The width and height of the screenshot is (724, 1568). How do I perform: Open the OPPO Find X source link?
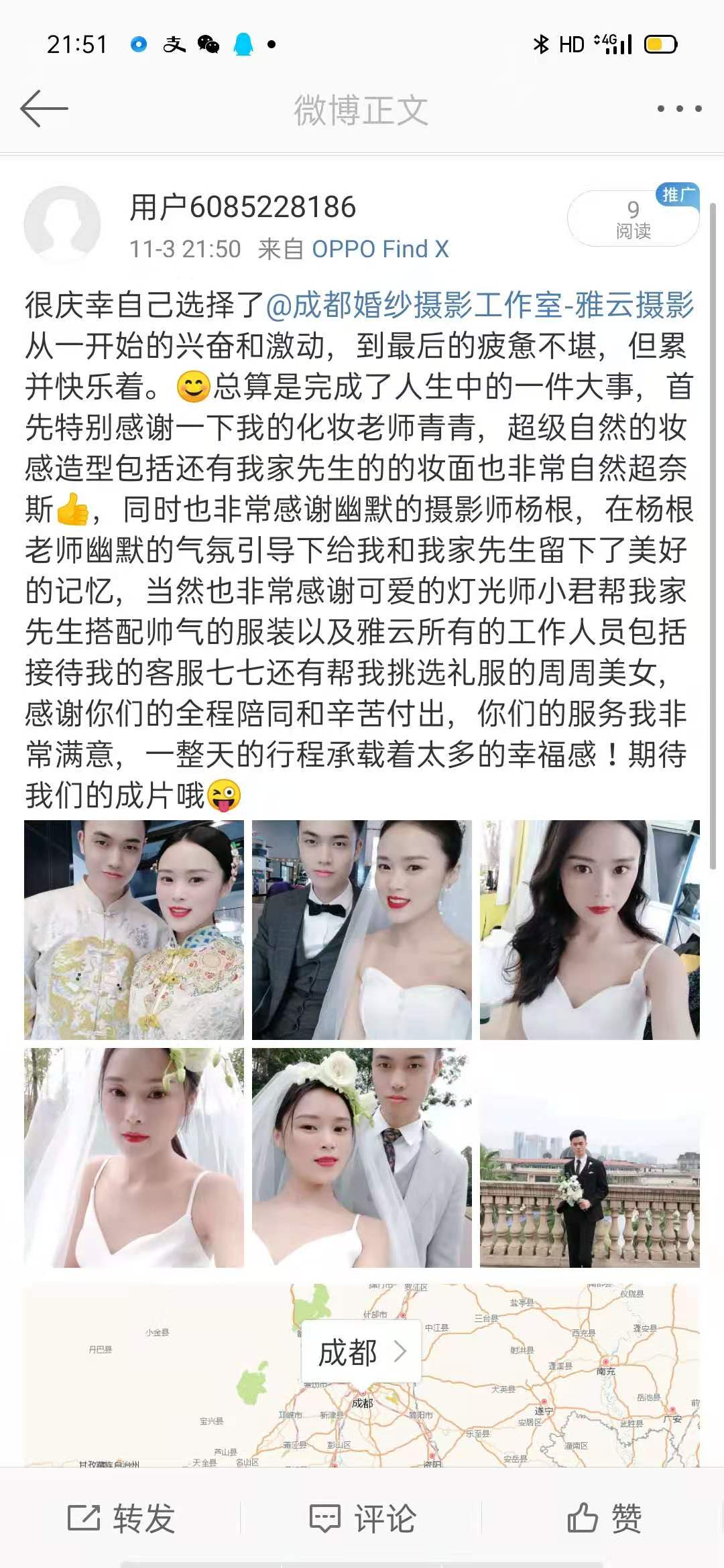(380, 249)
